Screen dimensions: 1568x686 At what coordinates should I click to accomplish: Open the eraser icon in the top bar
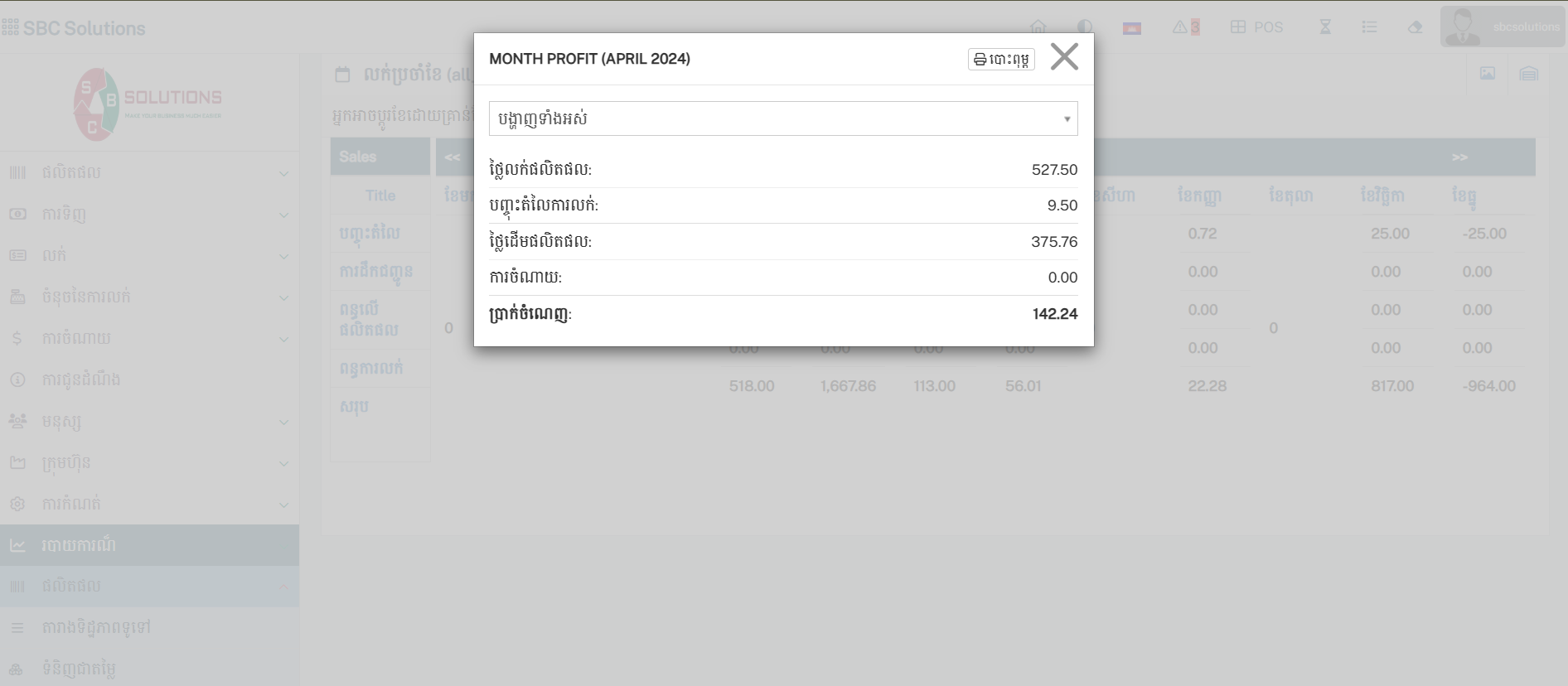(x=1415, y=27)
